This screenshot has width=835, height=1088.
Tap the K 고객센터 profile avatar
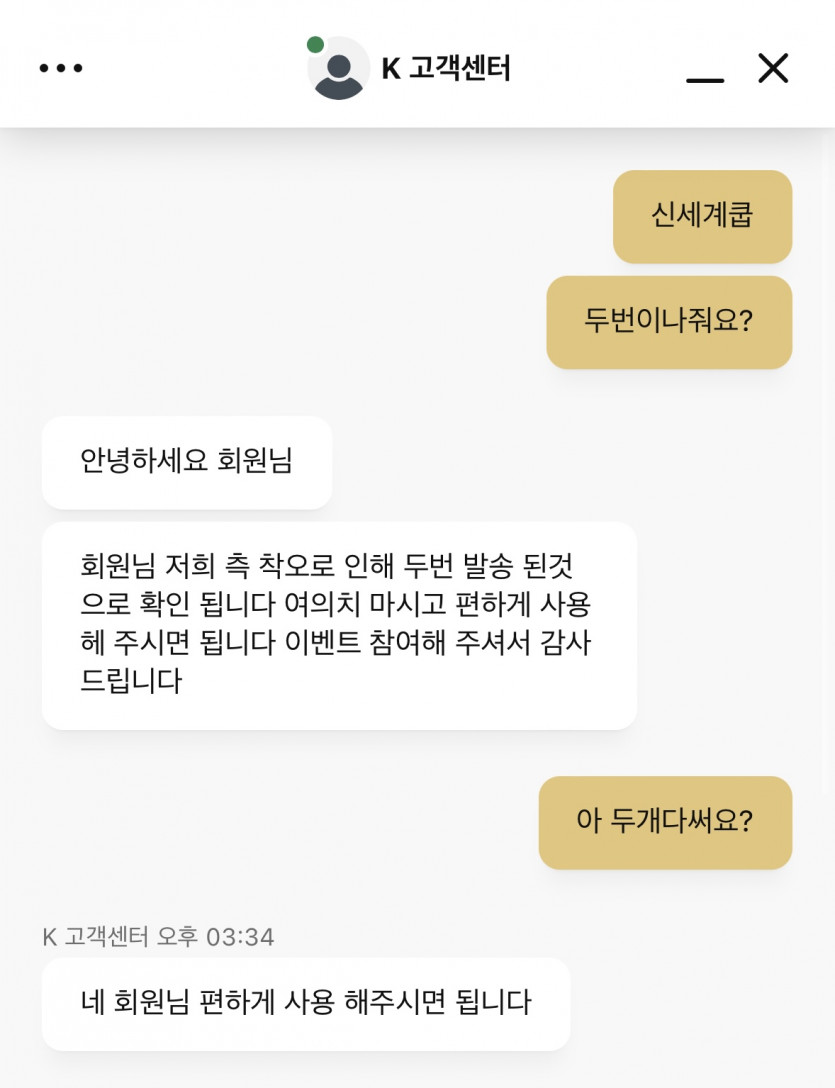[x=338, y=68]
